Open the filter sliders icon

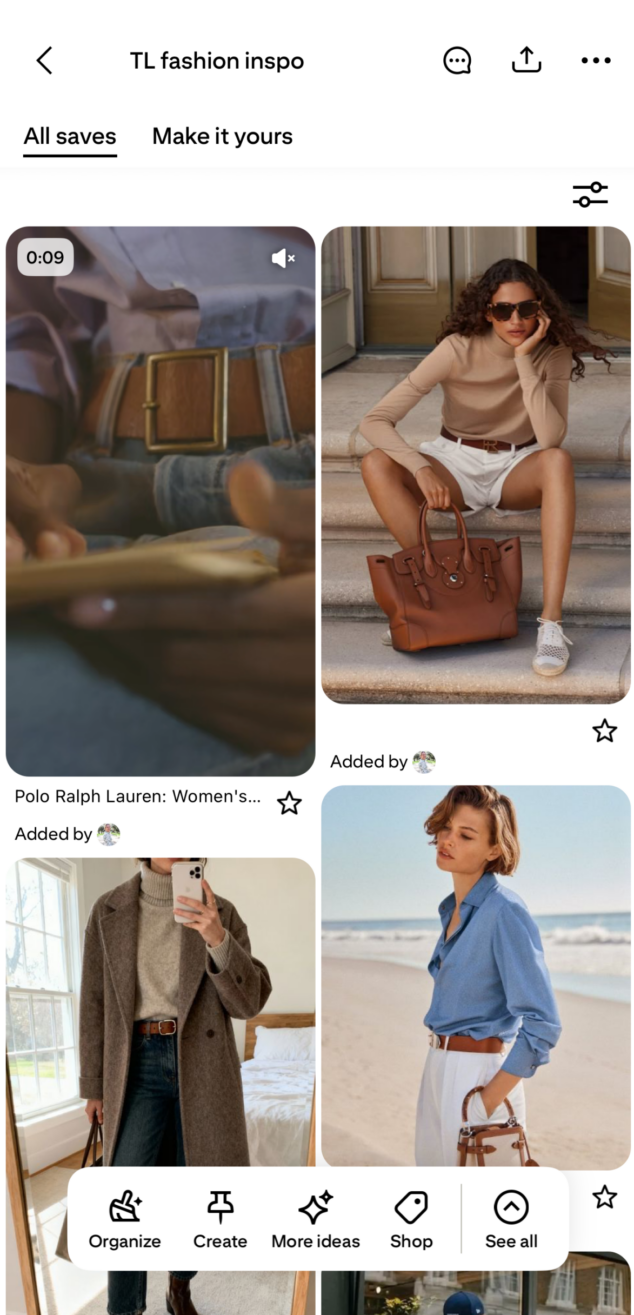click(x=590, y=195)
